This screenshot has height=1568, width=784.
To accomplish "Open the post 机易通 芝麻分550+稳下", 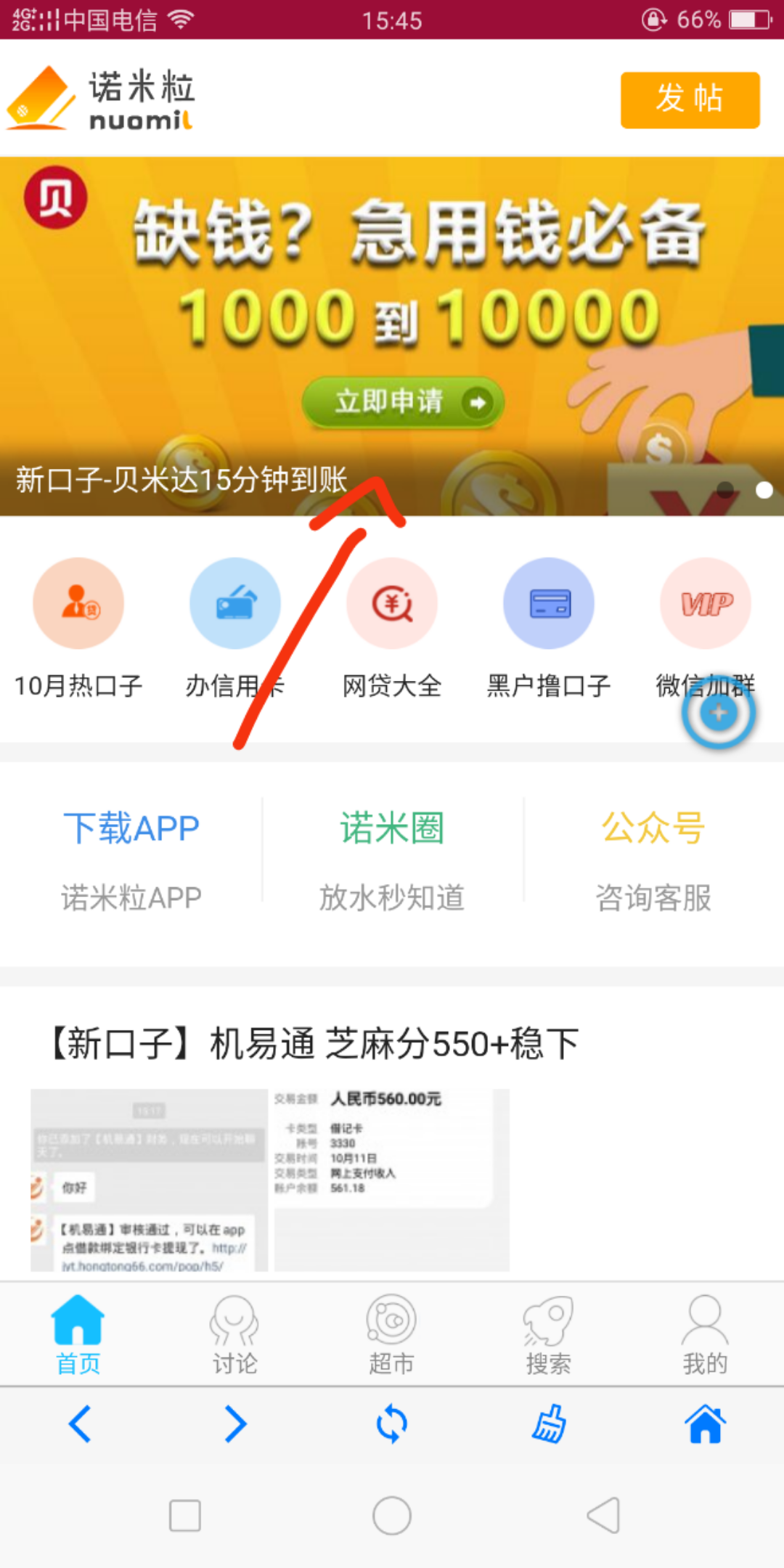I will pyautogui.click(x=312, y=1044).
